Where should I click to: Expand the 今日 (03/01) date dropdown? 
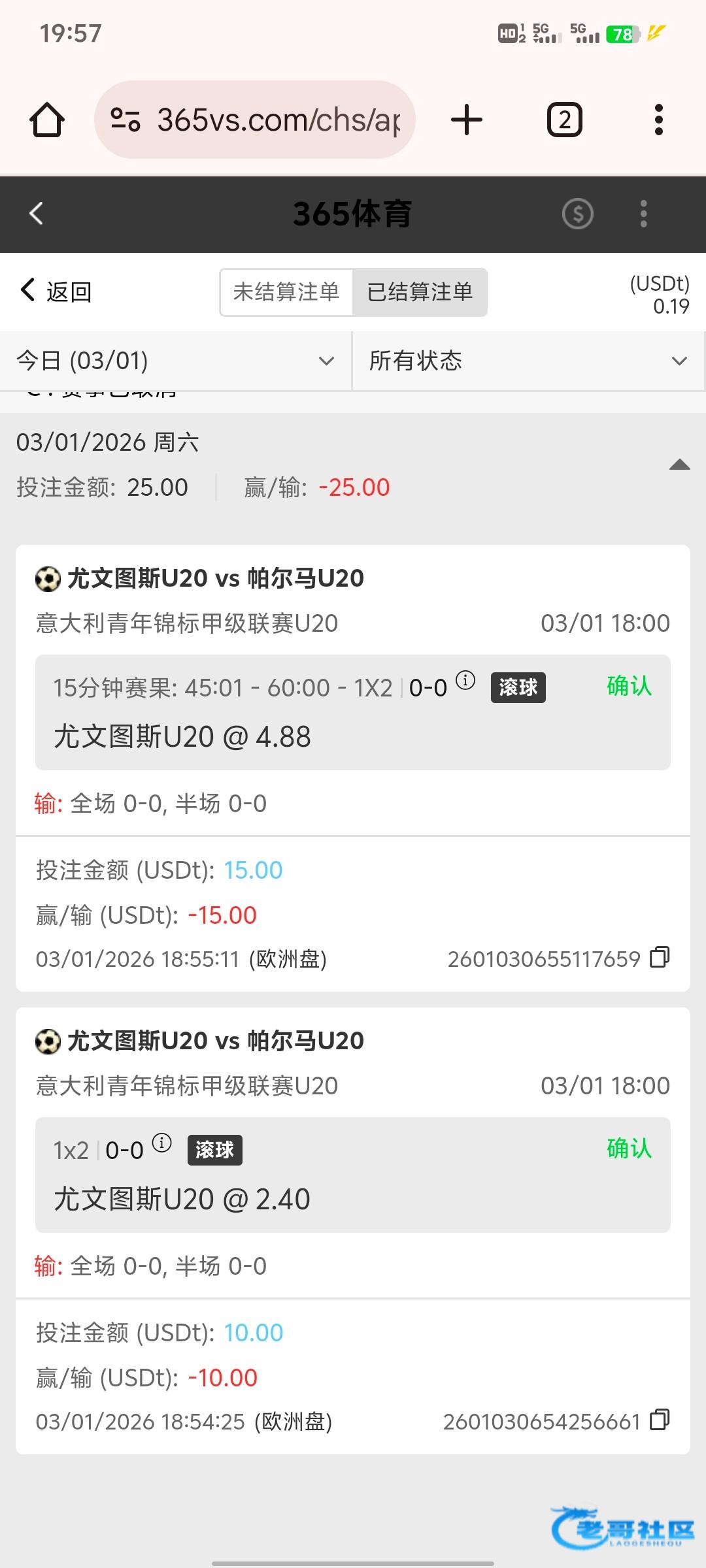[175, 361]
